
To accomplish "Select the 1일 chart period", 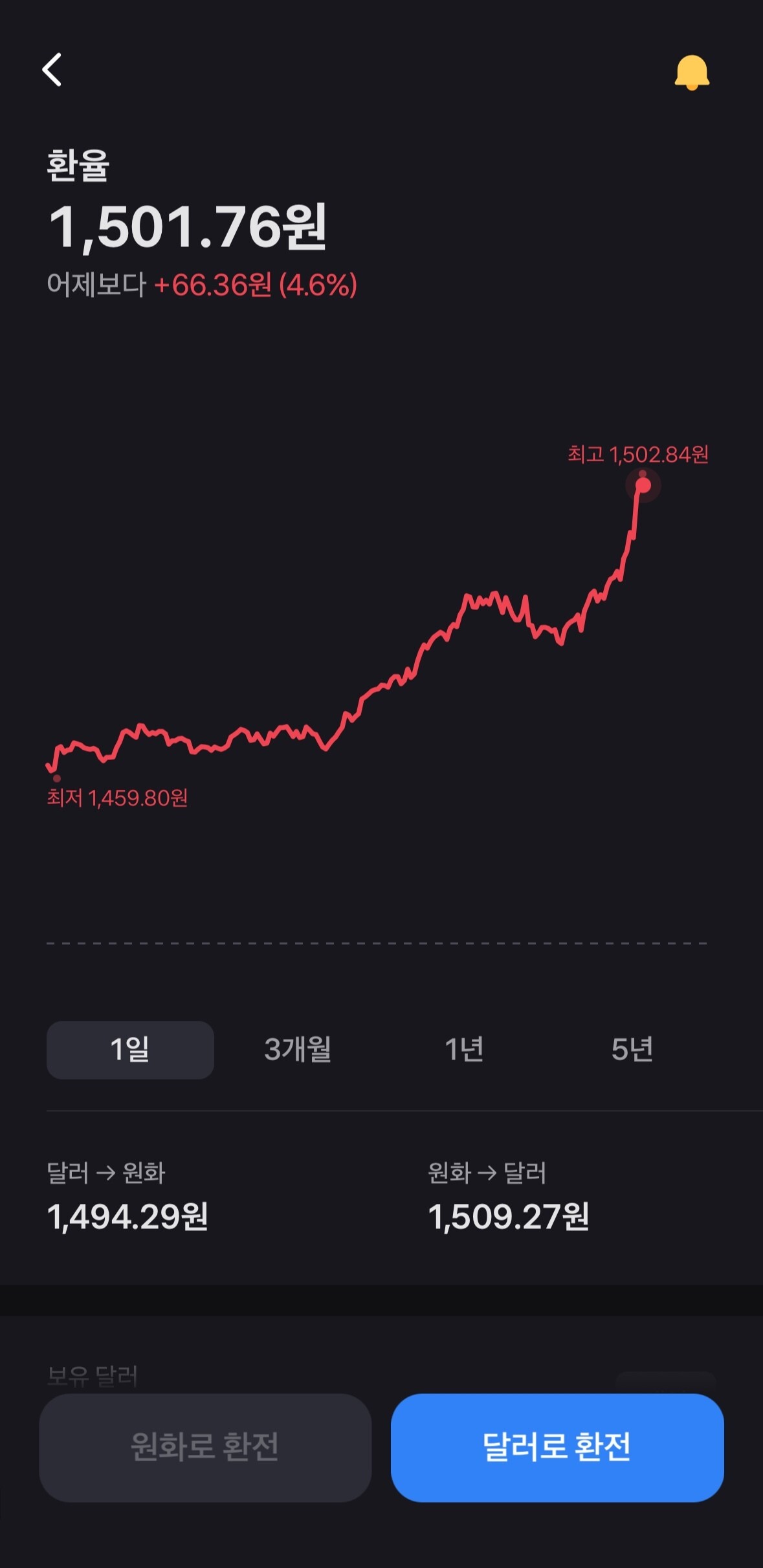I will pos(130,1049).
